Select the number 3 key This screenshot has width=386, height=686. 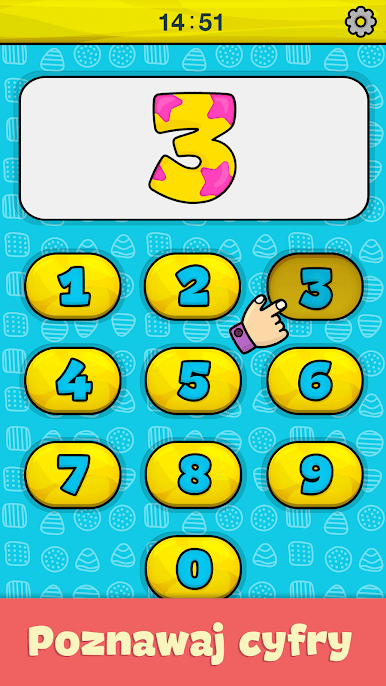point(315,287)
